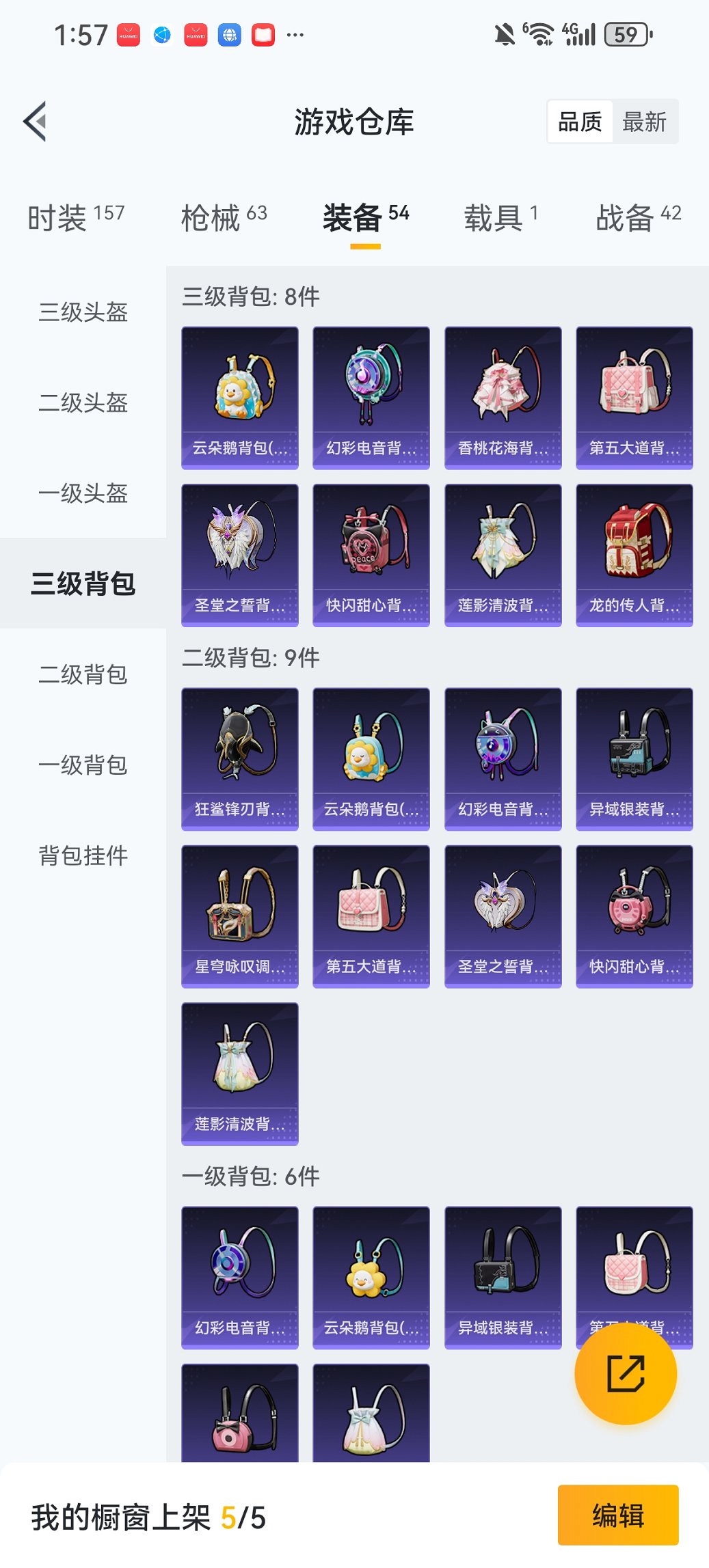Switch to the 三级头盔 sidebar section
The width and height of the screenshot is (709, 1568).
tap(82, 313)
